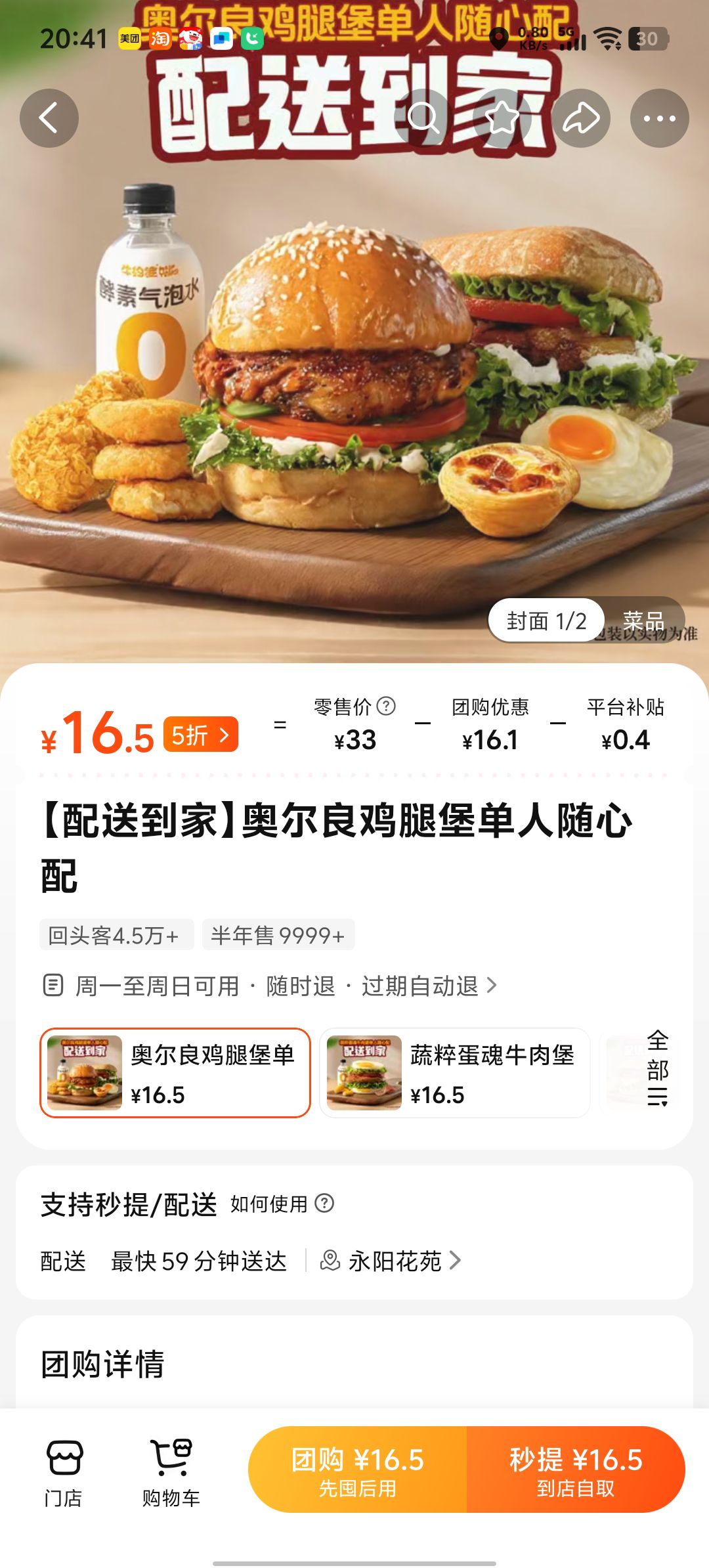Choose the 蔬粹蛋魂牛肉堡 package option

(x=454, y=1073)
